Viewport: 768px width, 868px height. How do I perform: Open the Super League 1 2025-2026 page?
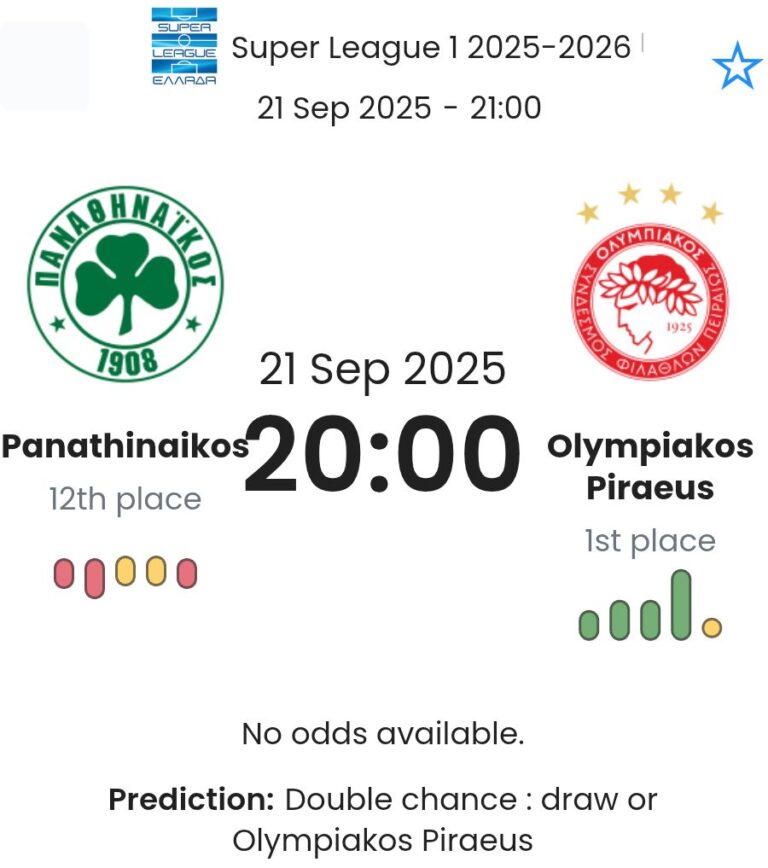click(430, 47)
